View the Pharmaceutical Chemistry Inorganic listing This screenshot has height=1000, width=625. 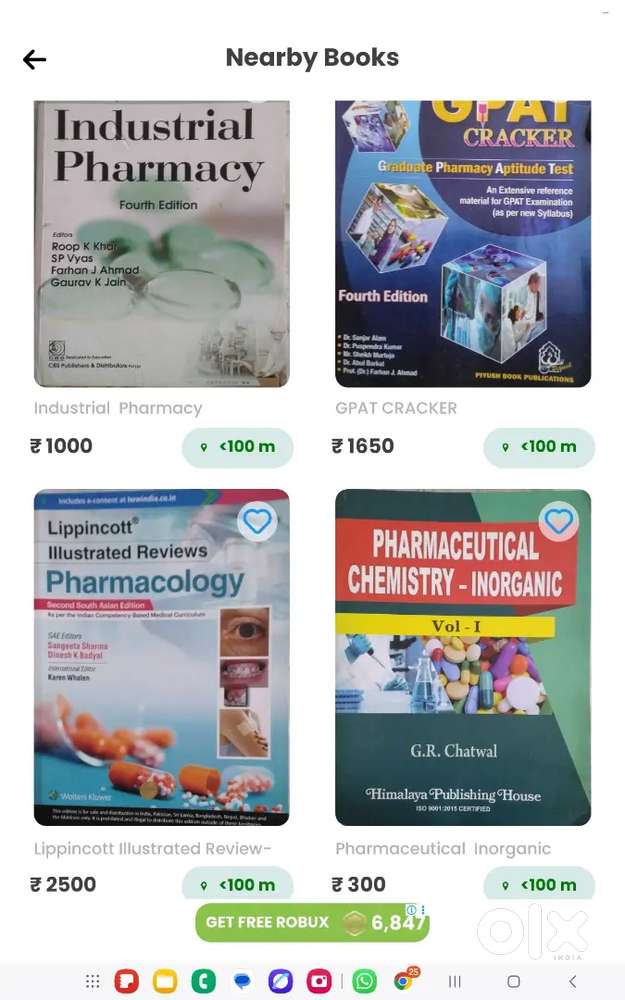click(x=463, y=657)
